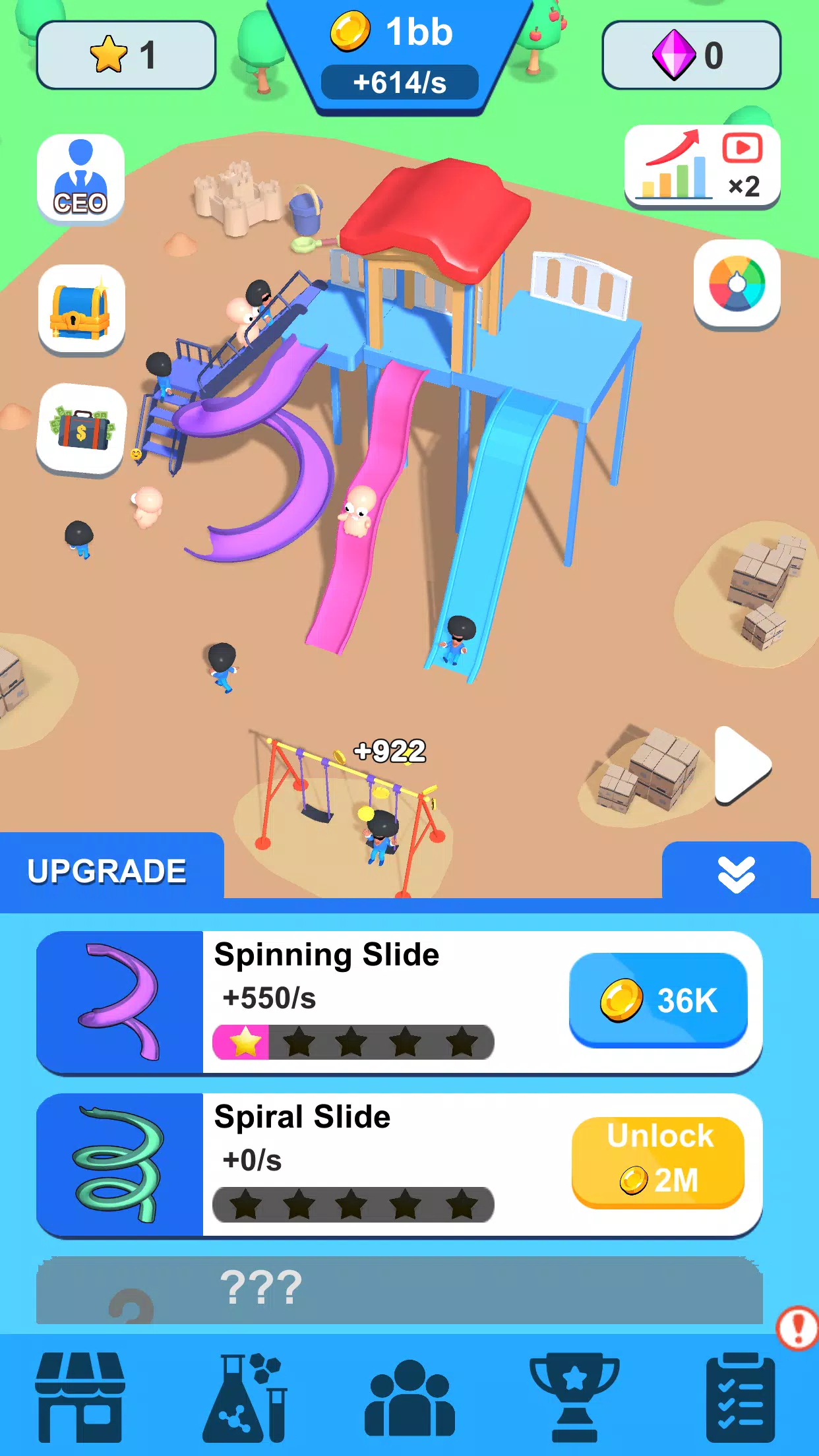Upgrade Spinning Slide for 36K
This screenshot has width=819, height=1456.
(x=658, y=1000)
